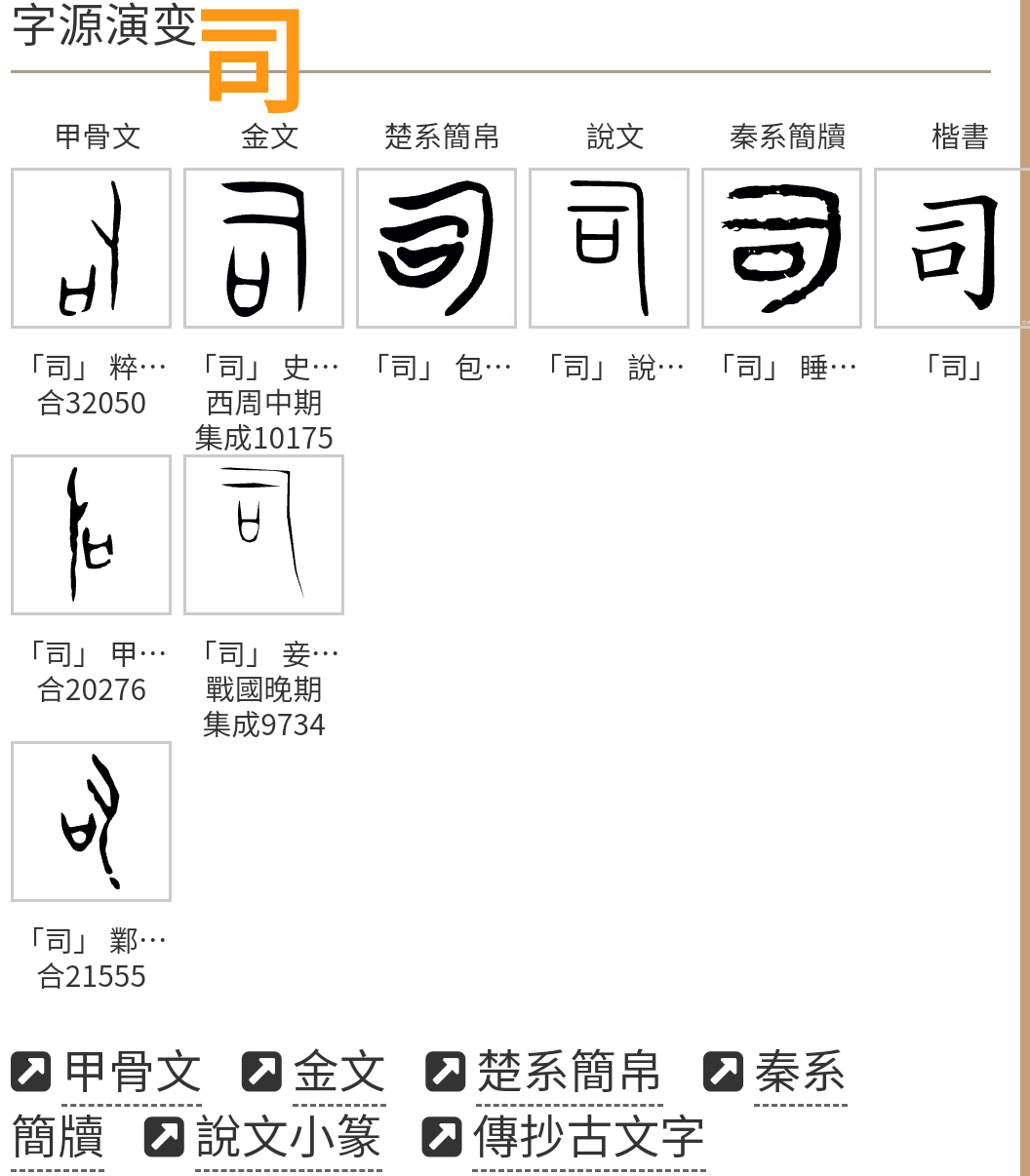Open the 說文 seal script glyph
Screen dimensions: 1030x1176
tap(609, 248)
